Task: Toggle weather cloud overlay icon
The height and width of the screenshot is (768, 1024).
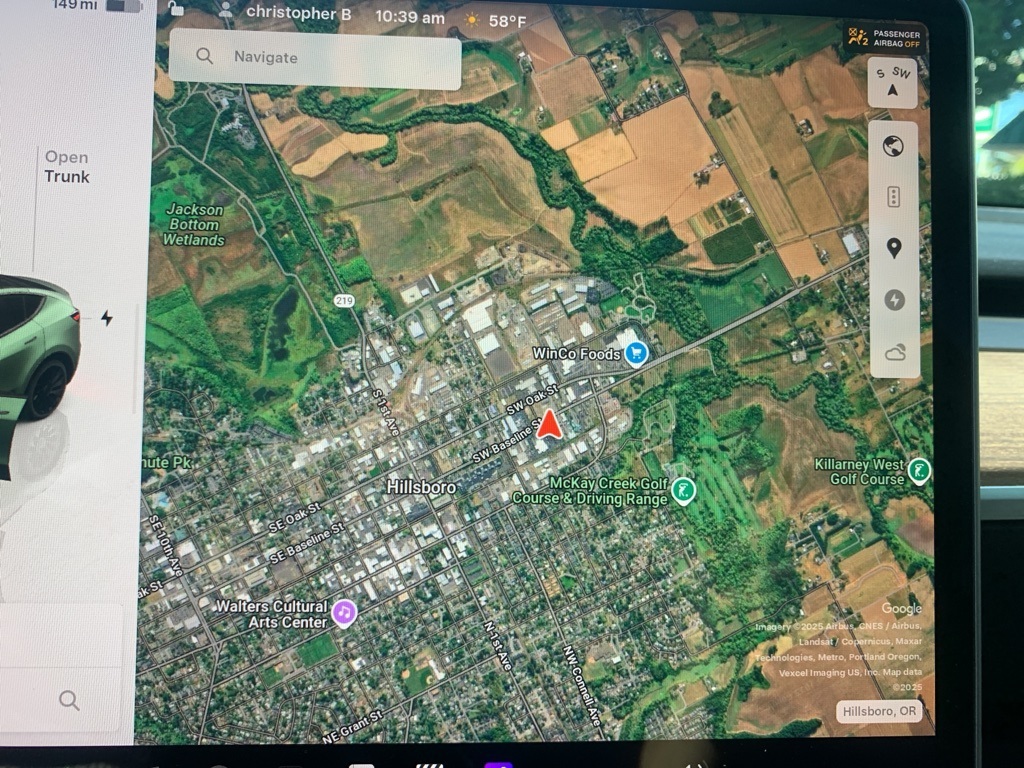Action: (x=894, y=351)
